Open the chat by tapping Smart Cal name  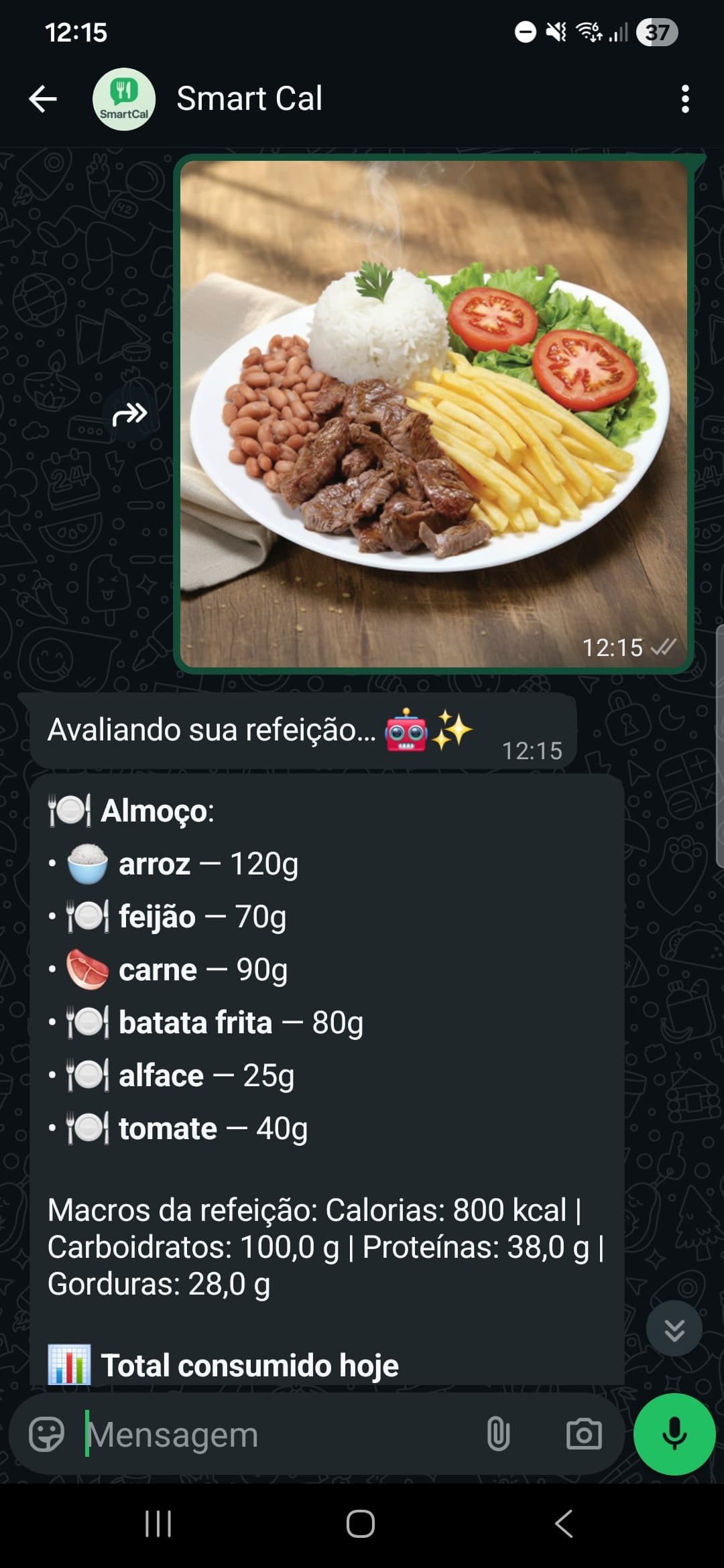tap(249, 99)
